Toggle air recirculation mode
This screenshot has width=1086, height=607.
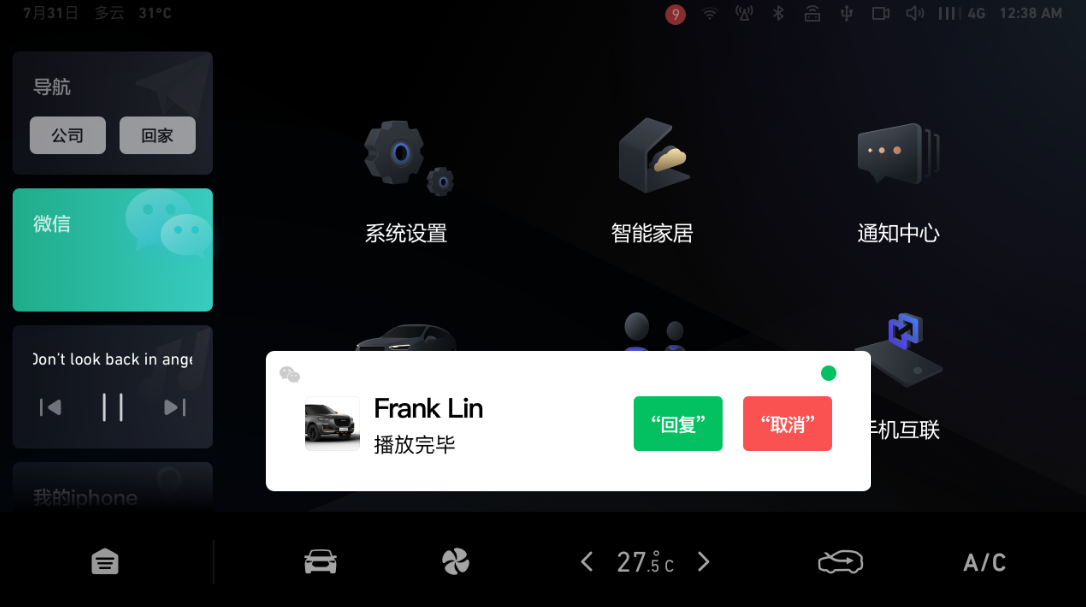(x=840, y=562)
